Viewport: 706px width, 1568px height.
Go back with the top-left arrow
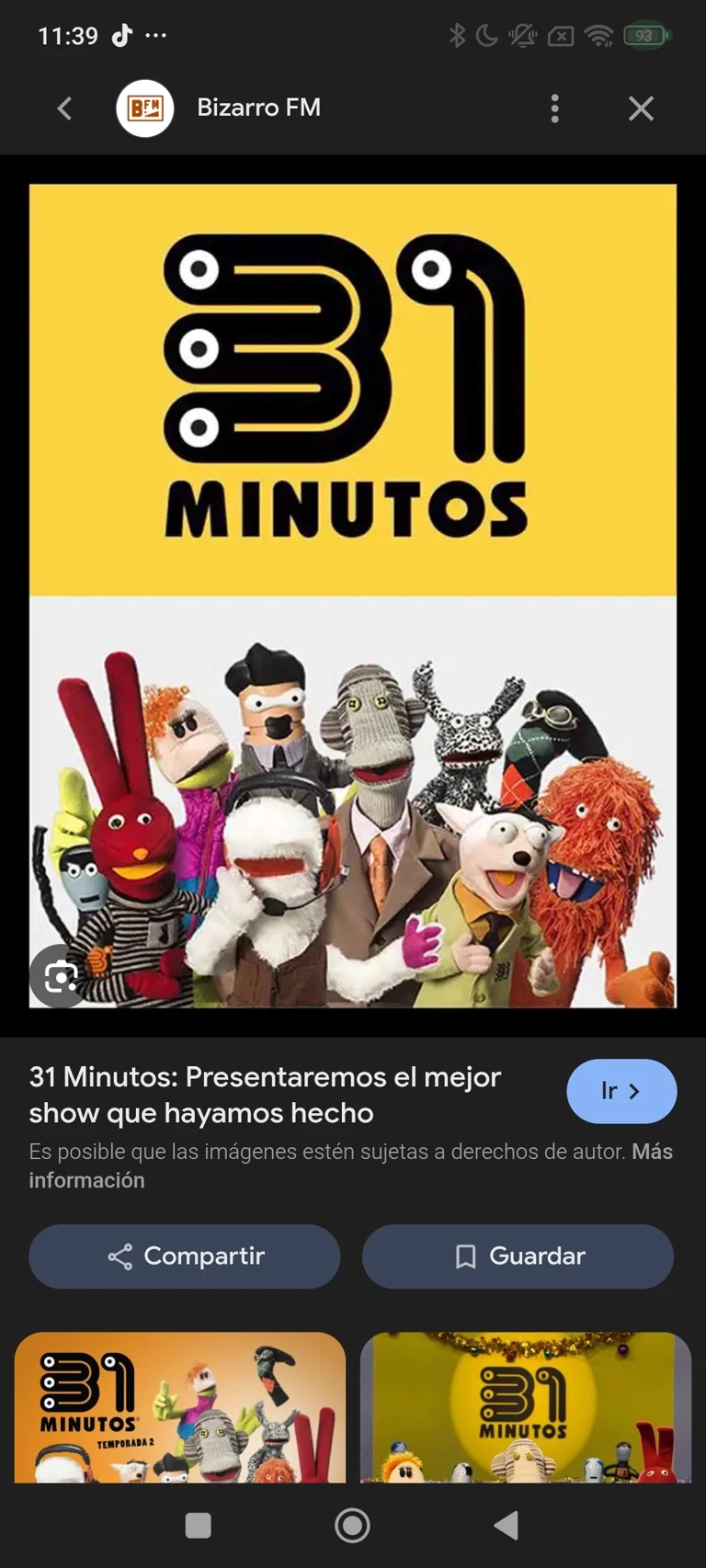[64, 108]
